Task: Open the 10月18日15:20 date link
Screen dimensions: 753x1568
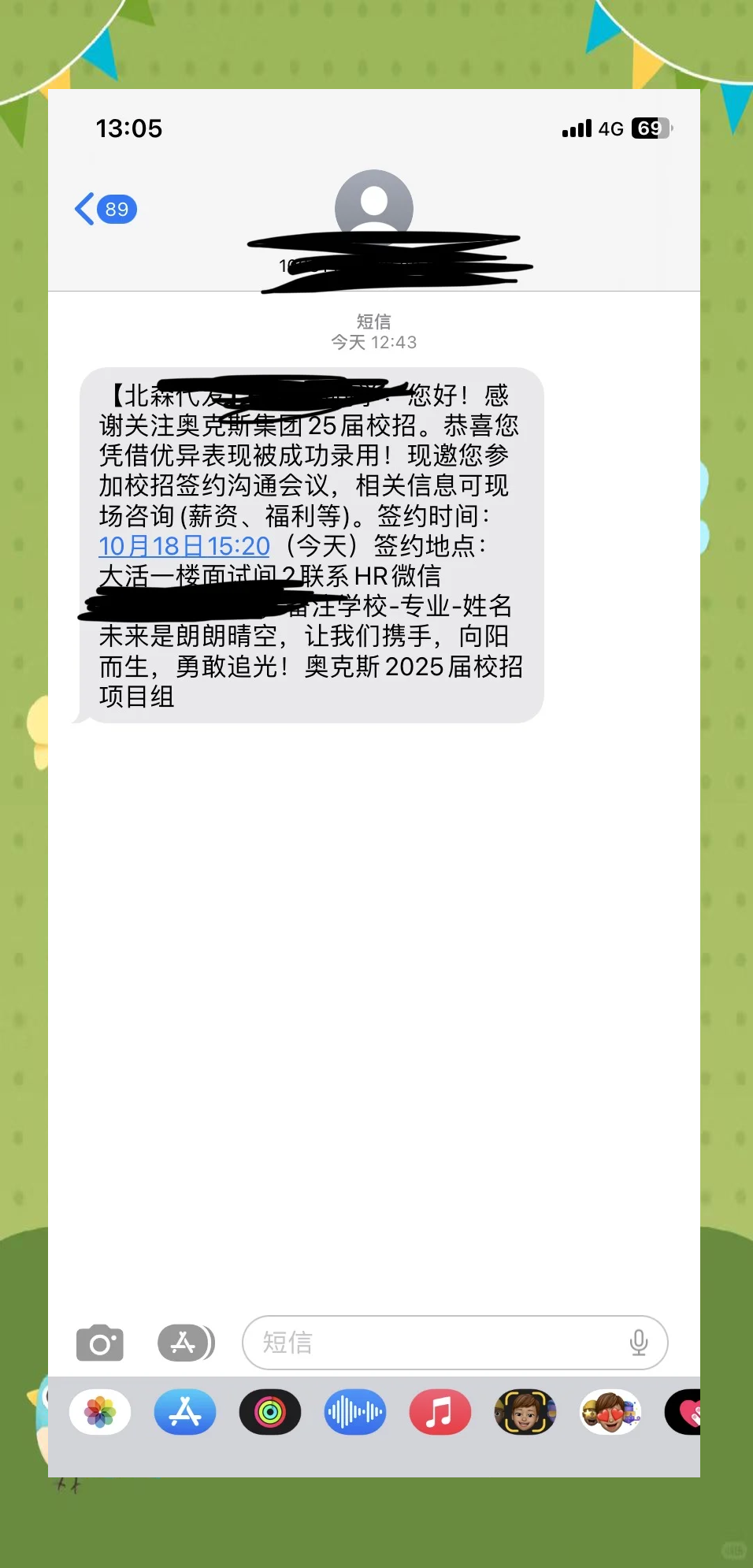Action: (184, 546)
